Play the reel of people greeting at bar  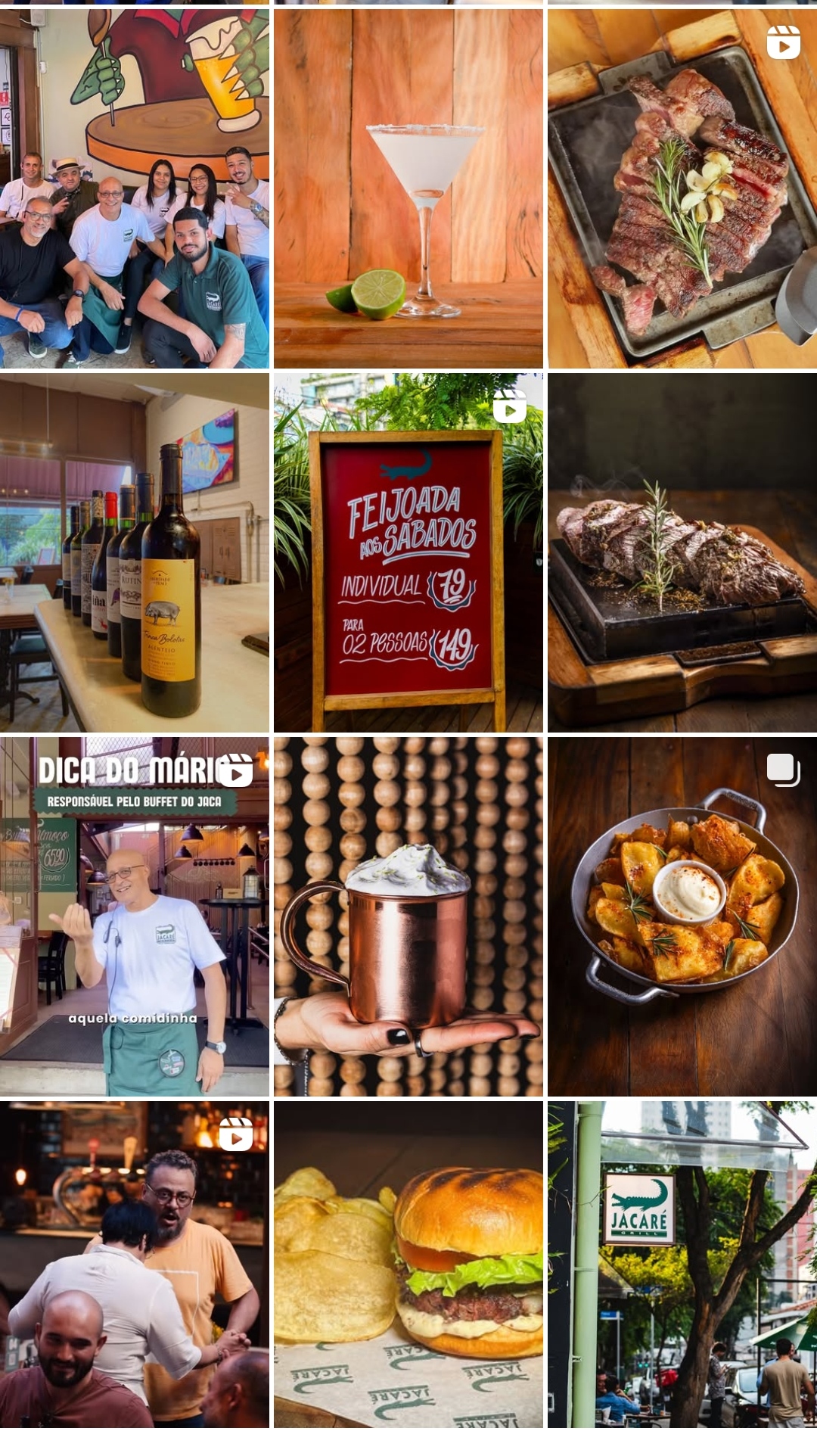(x=134, y=1264)
